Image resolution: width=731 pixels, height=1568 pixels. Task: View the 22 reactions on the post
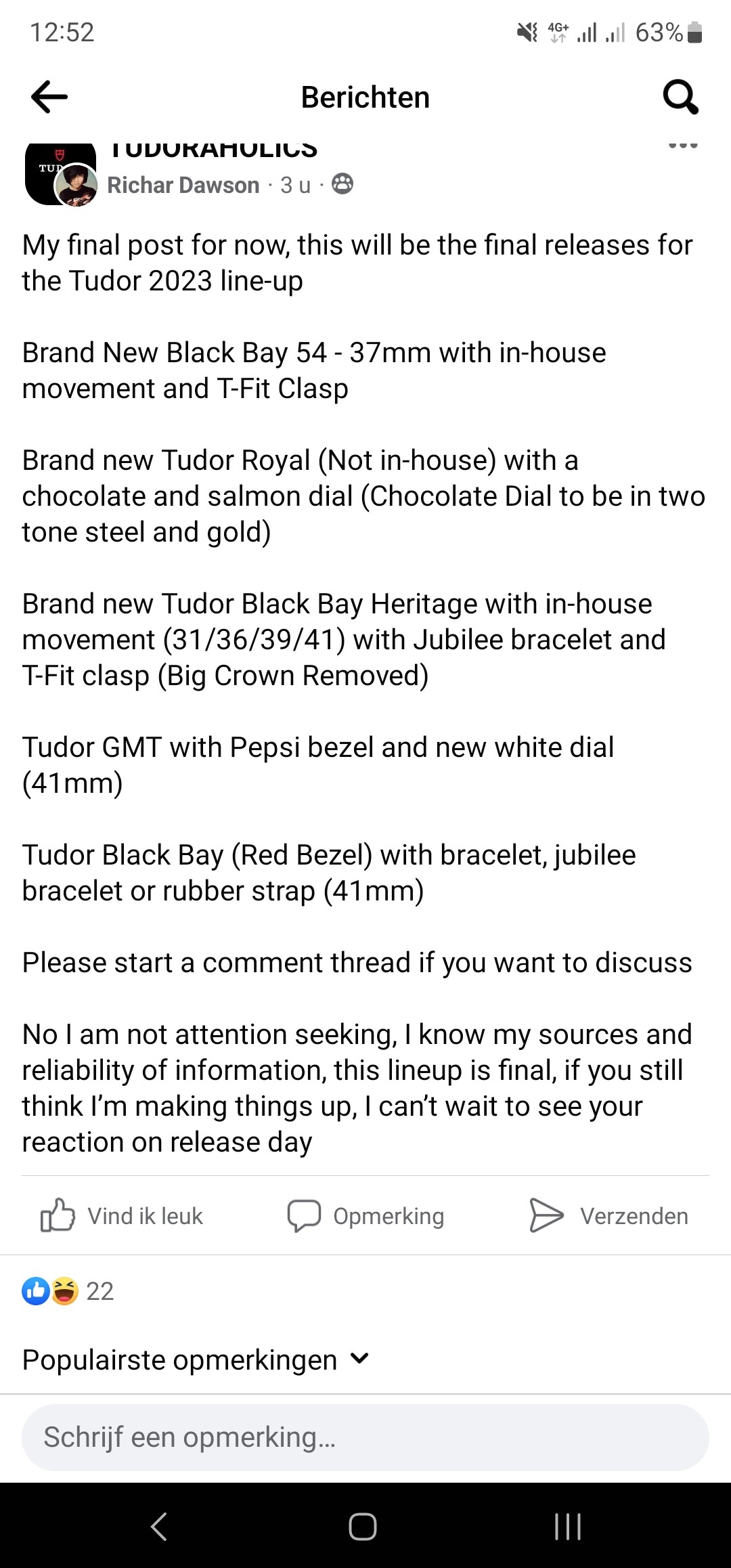(68, 1291)
